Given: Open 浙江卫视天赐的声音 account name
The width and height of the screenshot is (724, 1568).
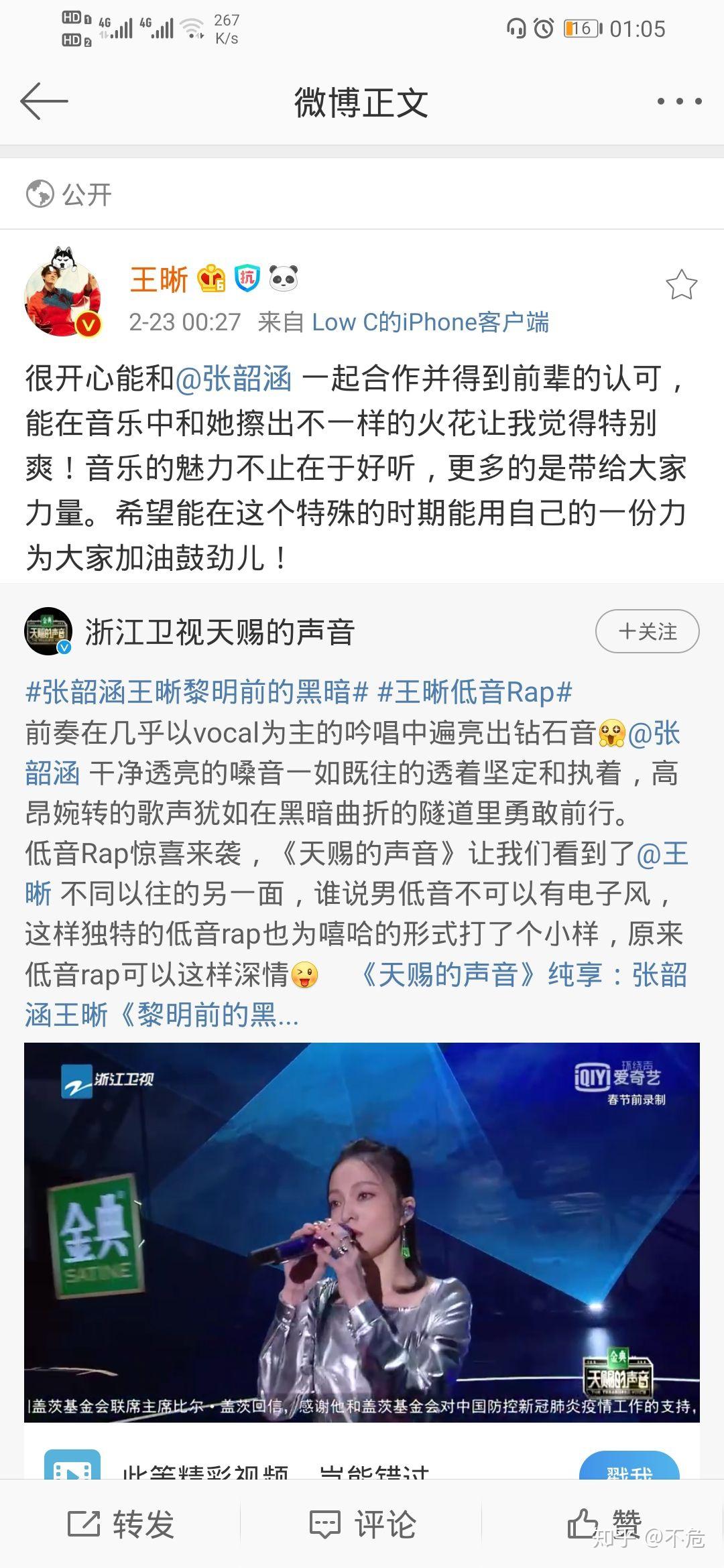Looking at the screenshot, I should pos(220,632).
